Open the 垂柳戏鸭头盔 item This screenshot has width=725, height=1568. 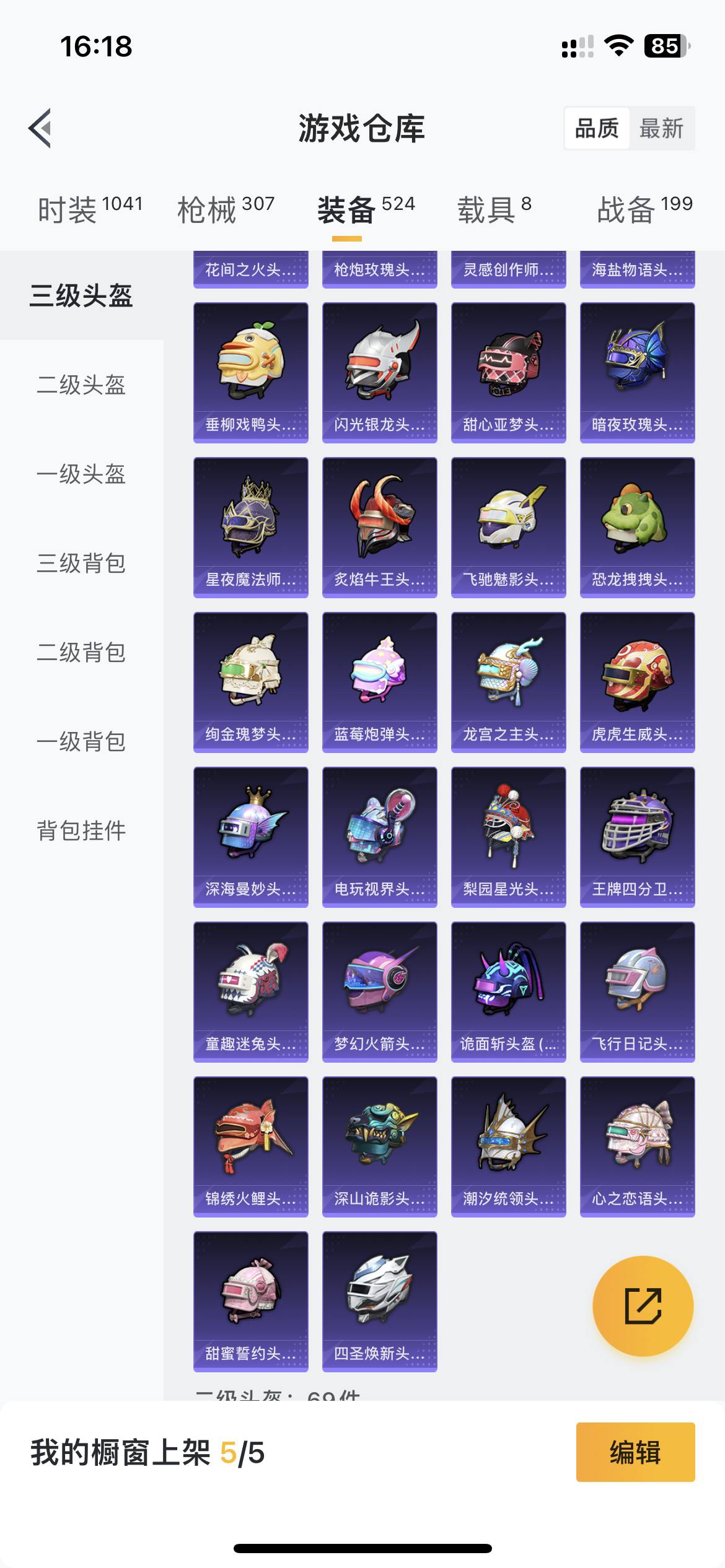[x=250, y=372]
